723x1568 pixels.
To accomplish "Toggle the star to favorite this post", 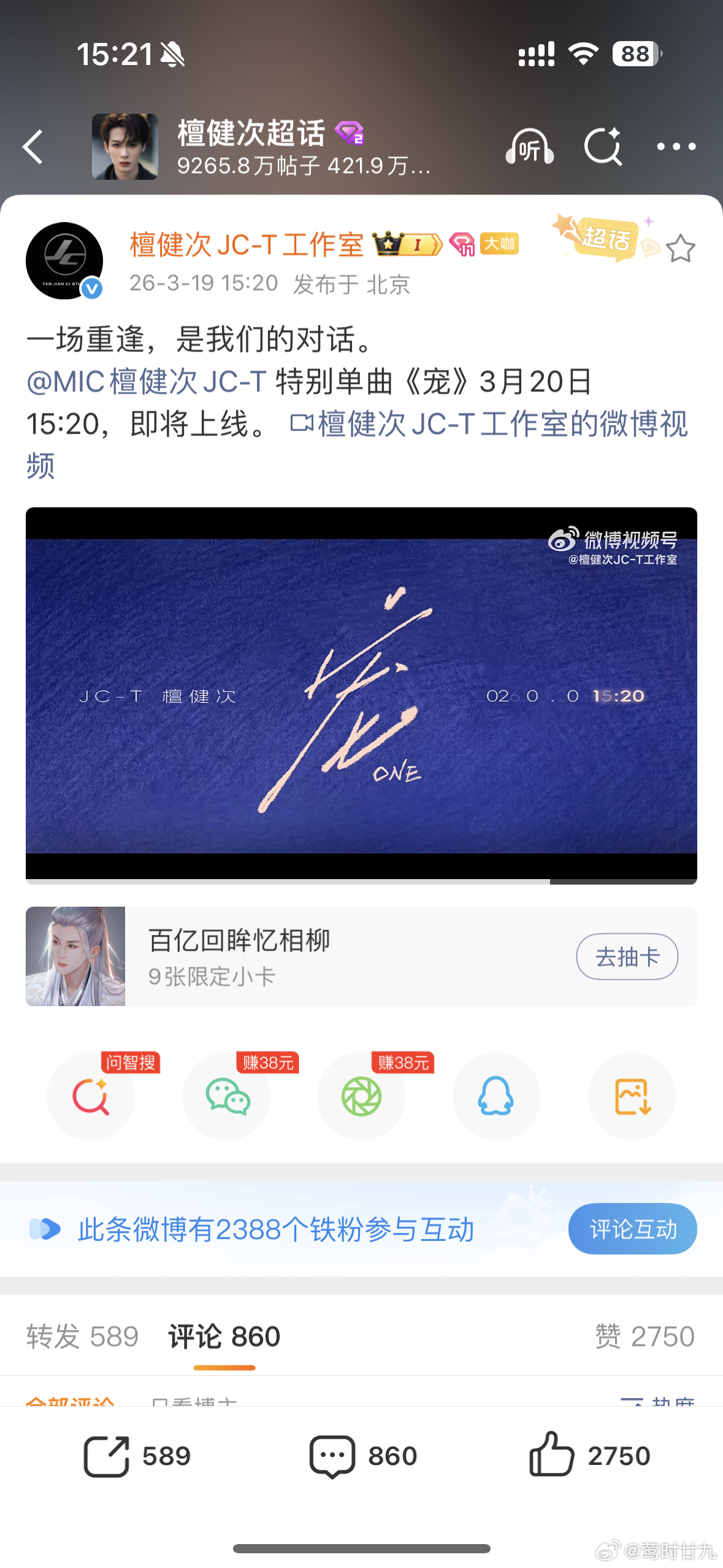I will 681,246.
